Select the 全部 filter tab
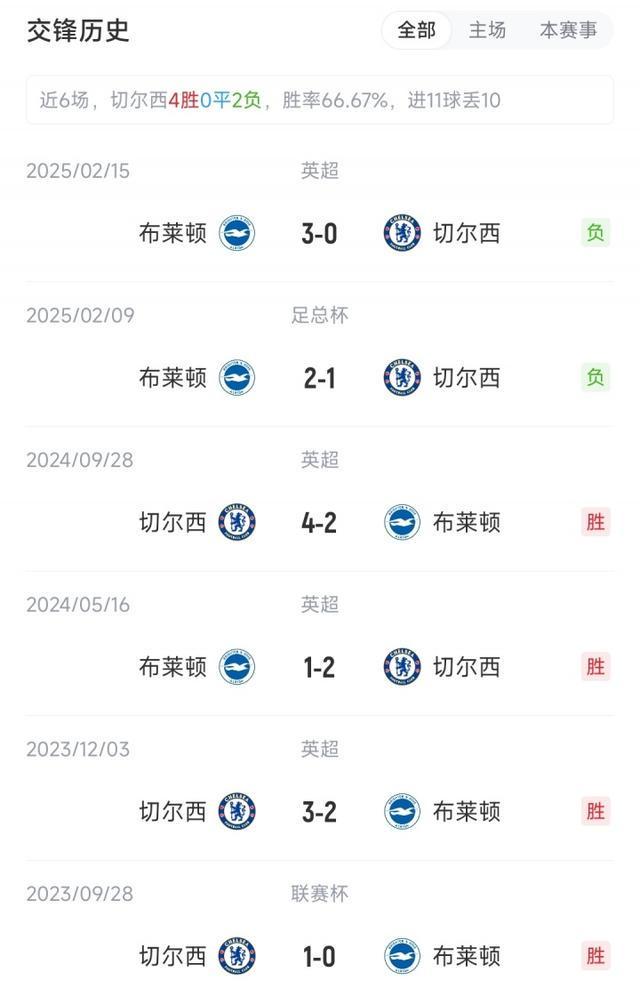The image size is (640, 988). tap(417, 30)
